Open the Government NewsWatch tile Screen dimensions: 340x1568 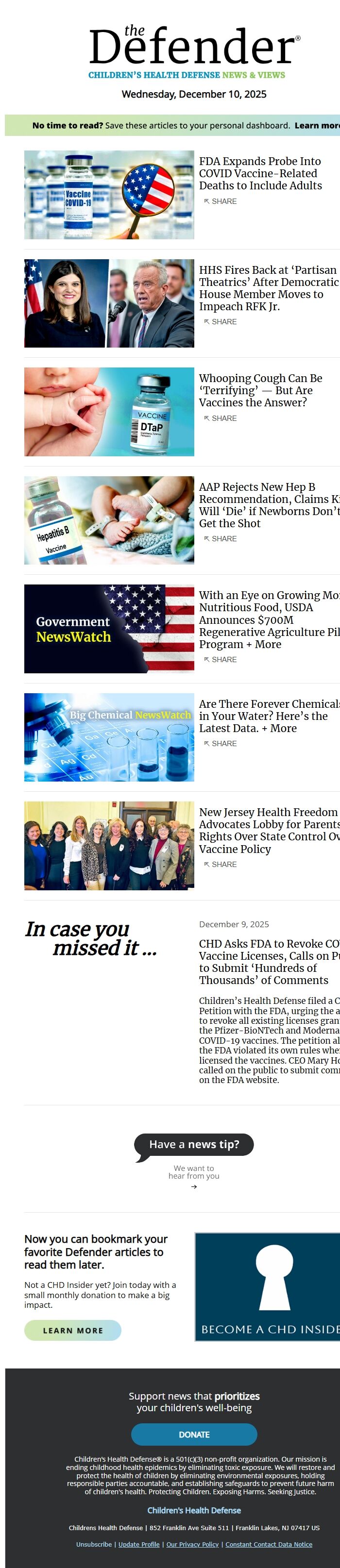[109, 629]
